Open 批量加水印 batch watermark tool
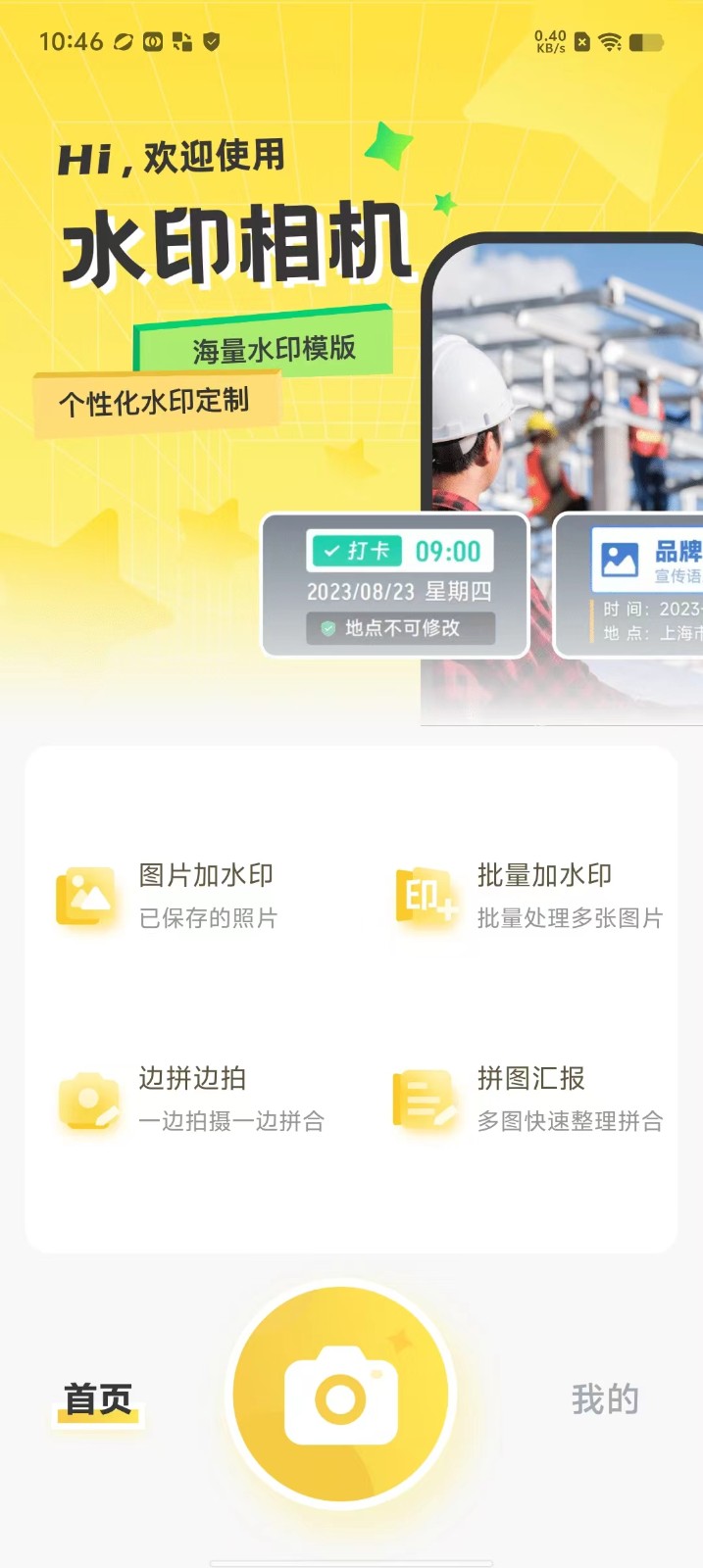The width and height of the screenshot is (703, 1568). click(529, 896)
